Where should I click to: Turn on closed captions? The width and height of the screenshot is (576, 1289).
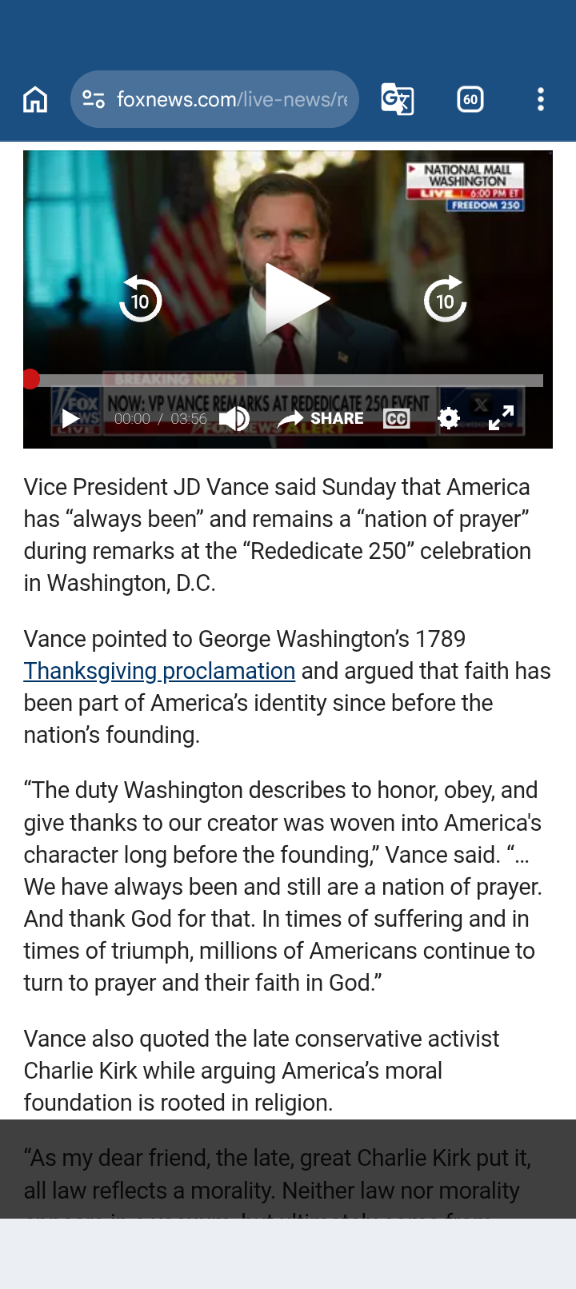[x=396, y=419]
